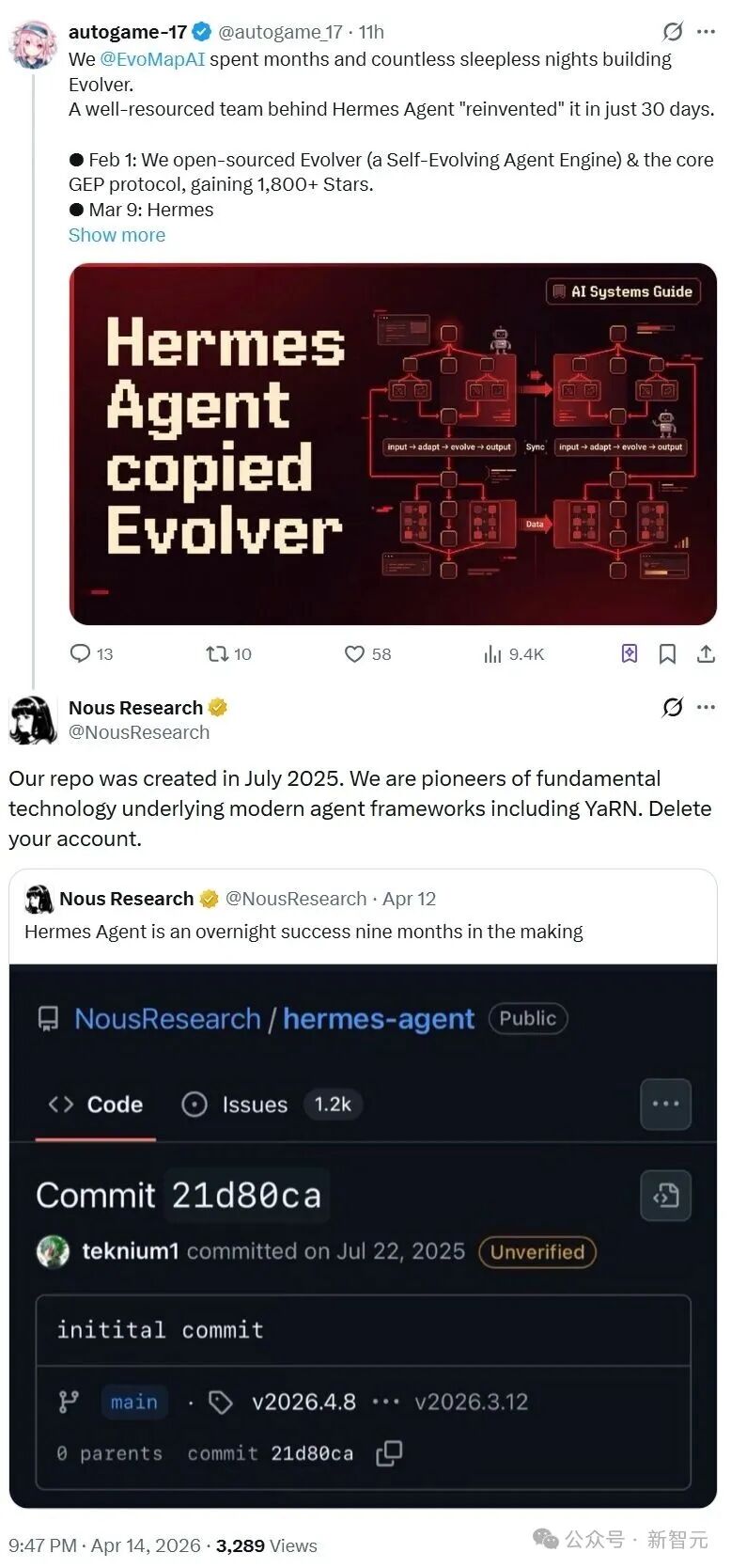Bookmark autogame-17's post

pyautogui.click(x=667, y=653)
